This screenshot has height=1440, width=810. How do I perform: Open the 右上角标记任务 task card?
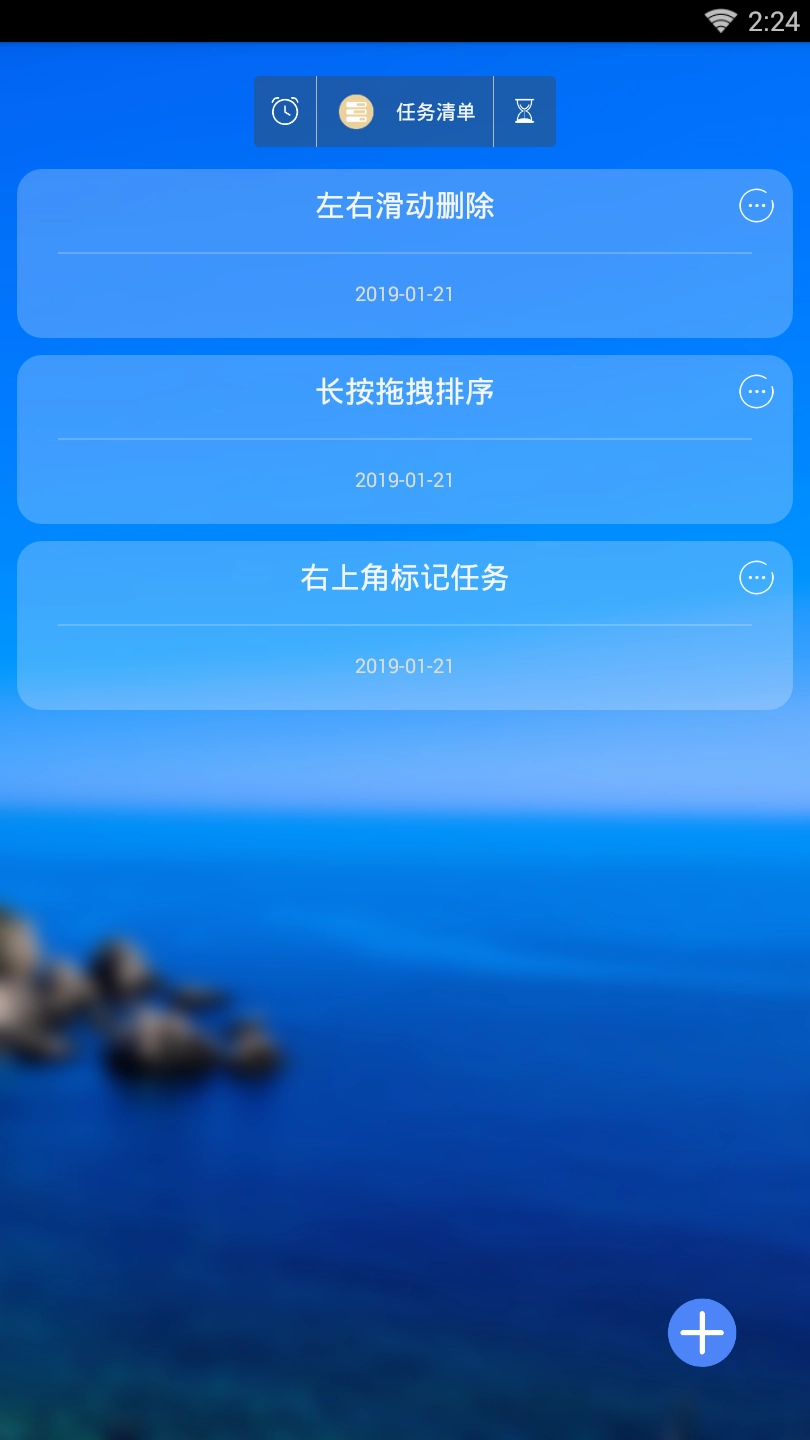point(405,625)
